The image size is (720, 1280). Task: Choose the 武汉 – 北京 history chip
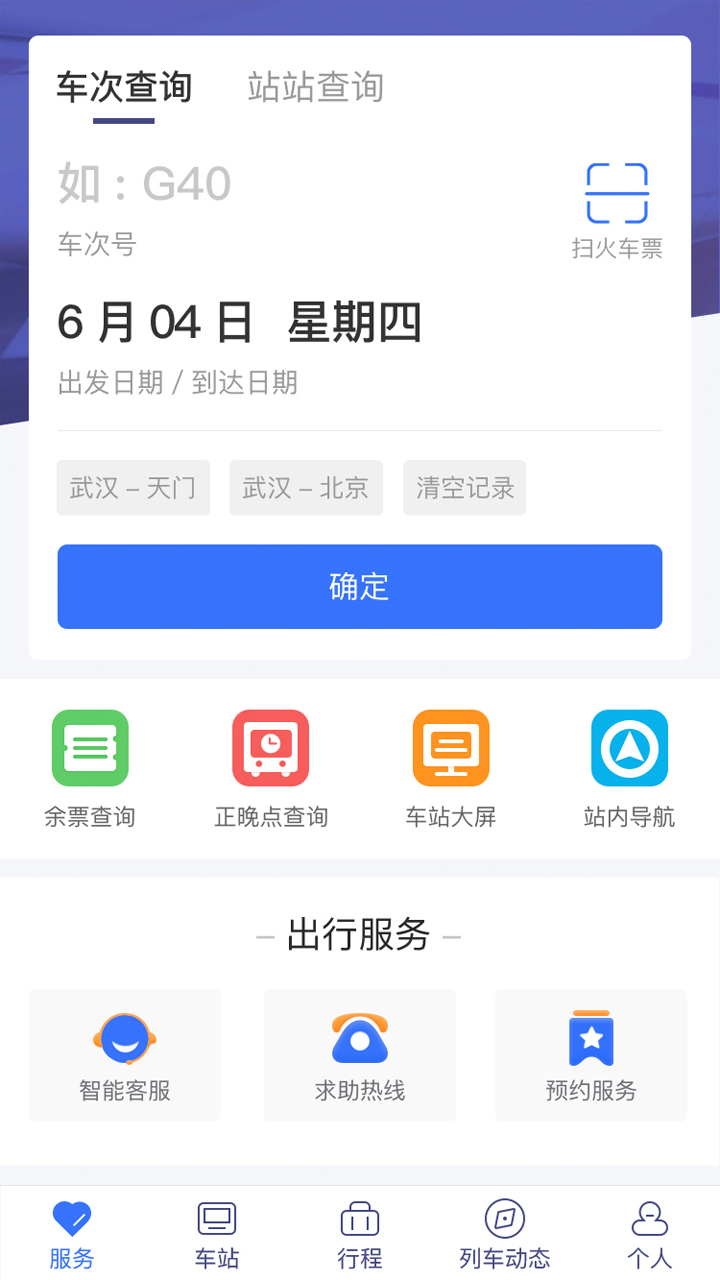pos(306,488)
